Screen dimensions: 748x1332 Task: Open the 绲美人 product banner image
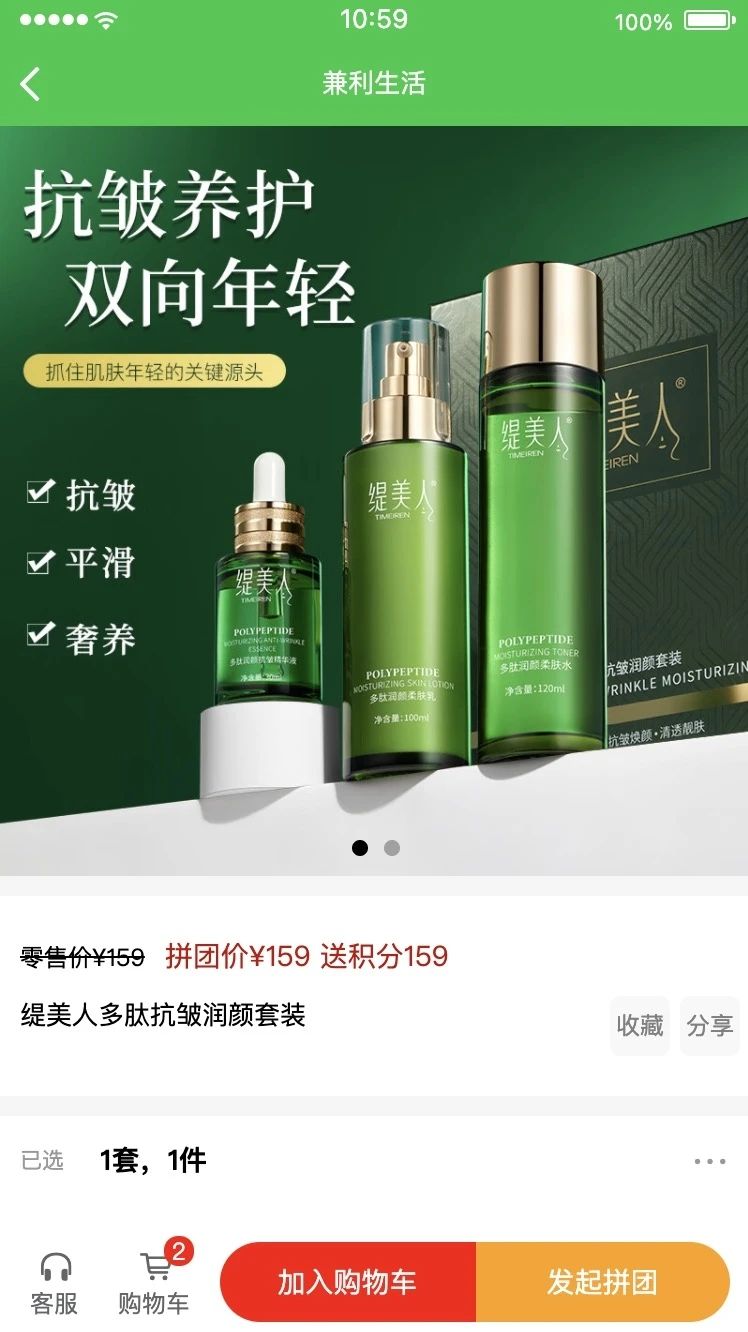tap(374, 500)
